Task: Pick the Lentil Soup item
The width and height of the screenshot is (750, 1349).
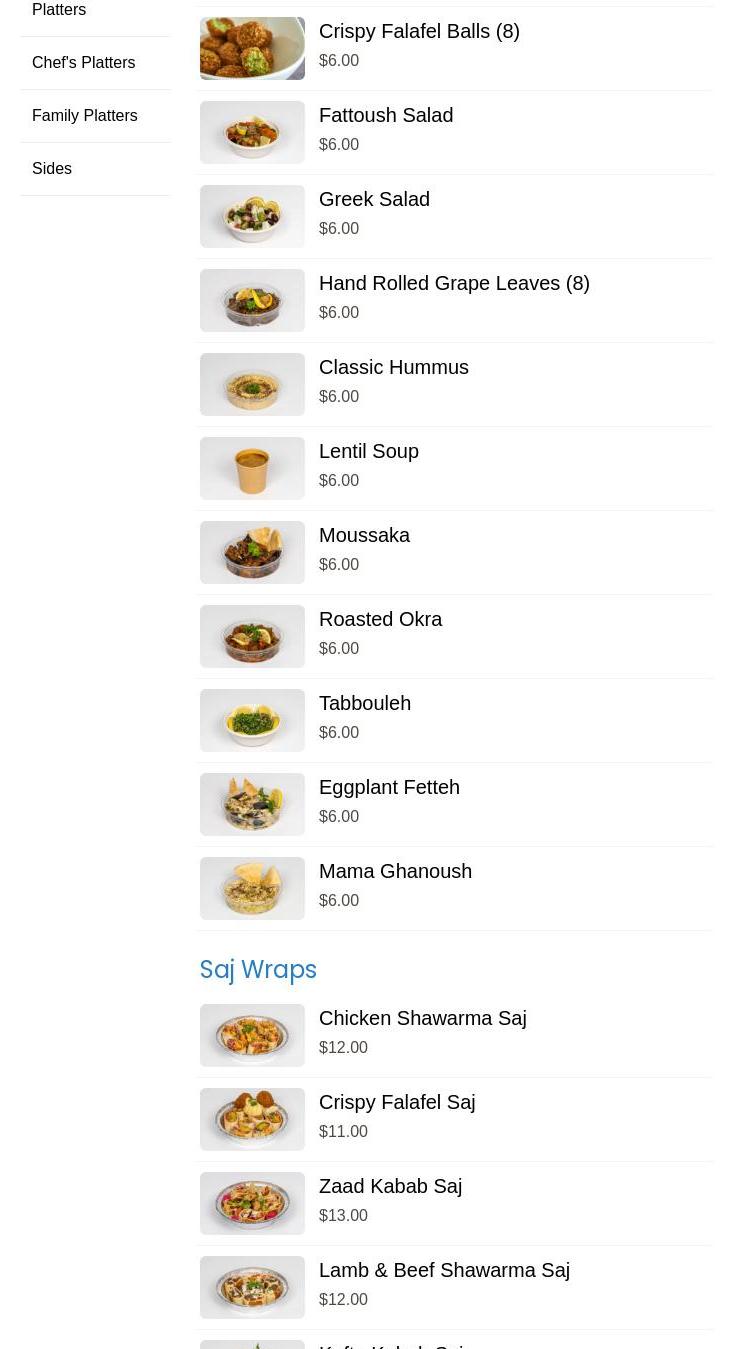Action: (368, 452)
